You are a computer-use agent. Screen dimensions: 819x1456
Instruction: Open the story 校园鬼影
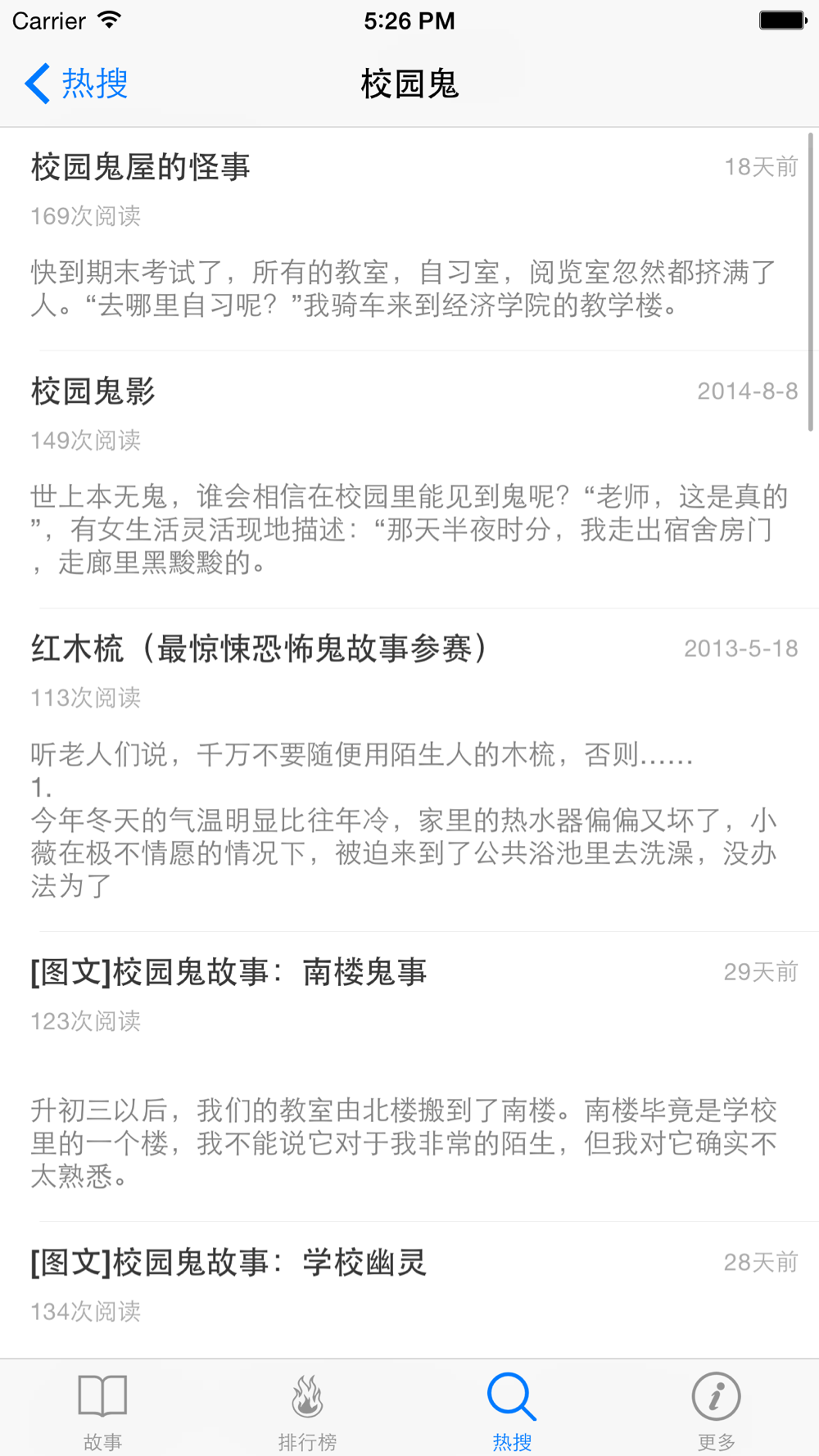click(x=93, y=392)
